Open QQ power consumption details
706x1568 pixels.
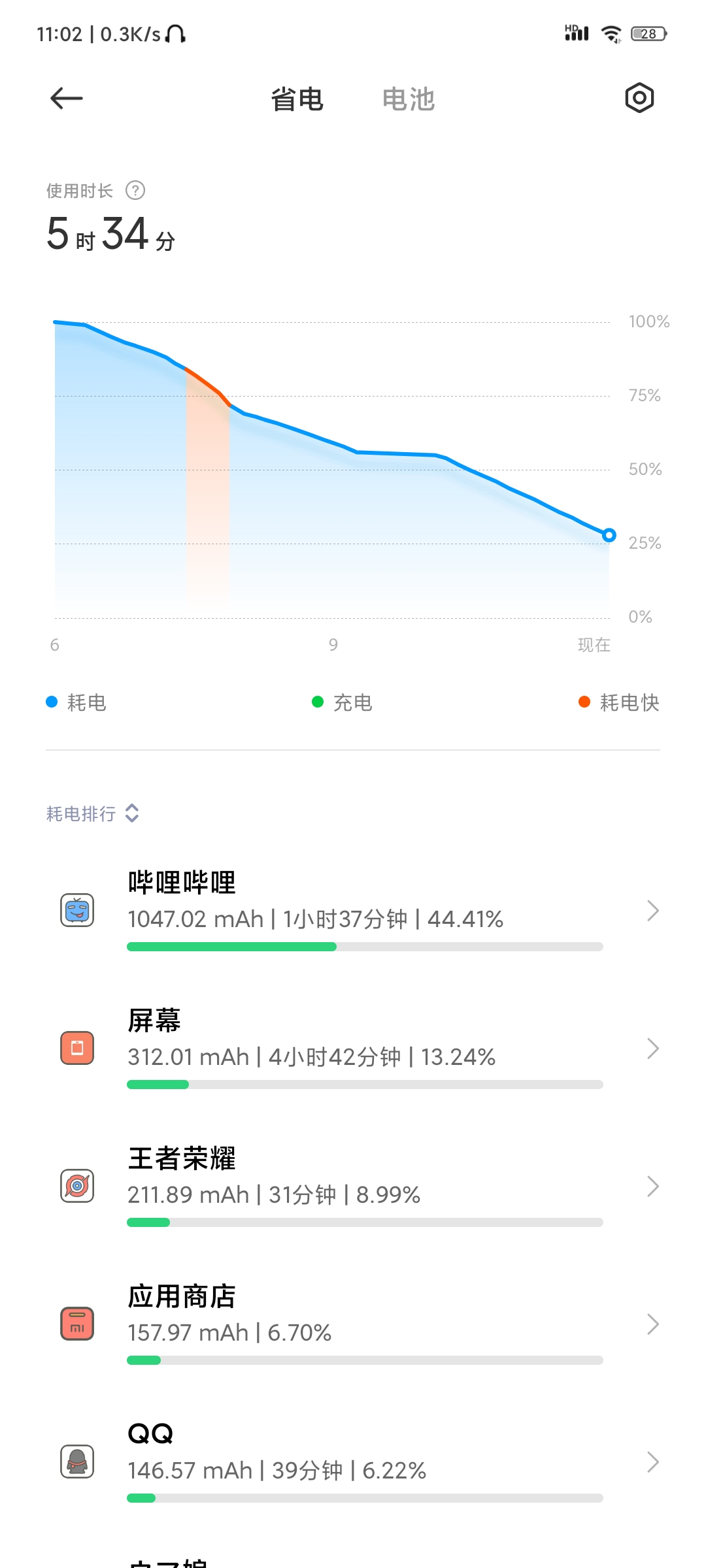[x=353, y=1462]
